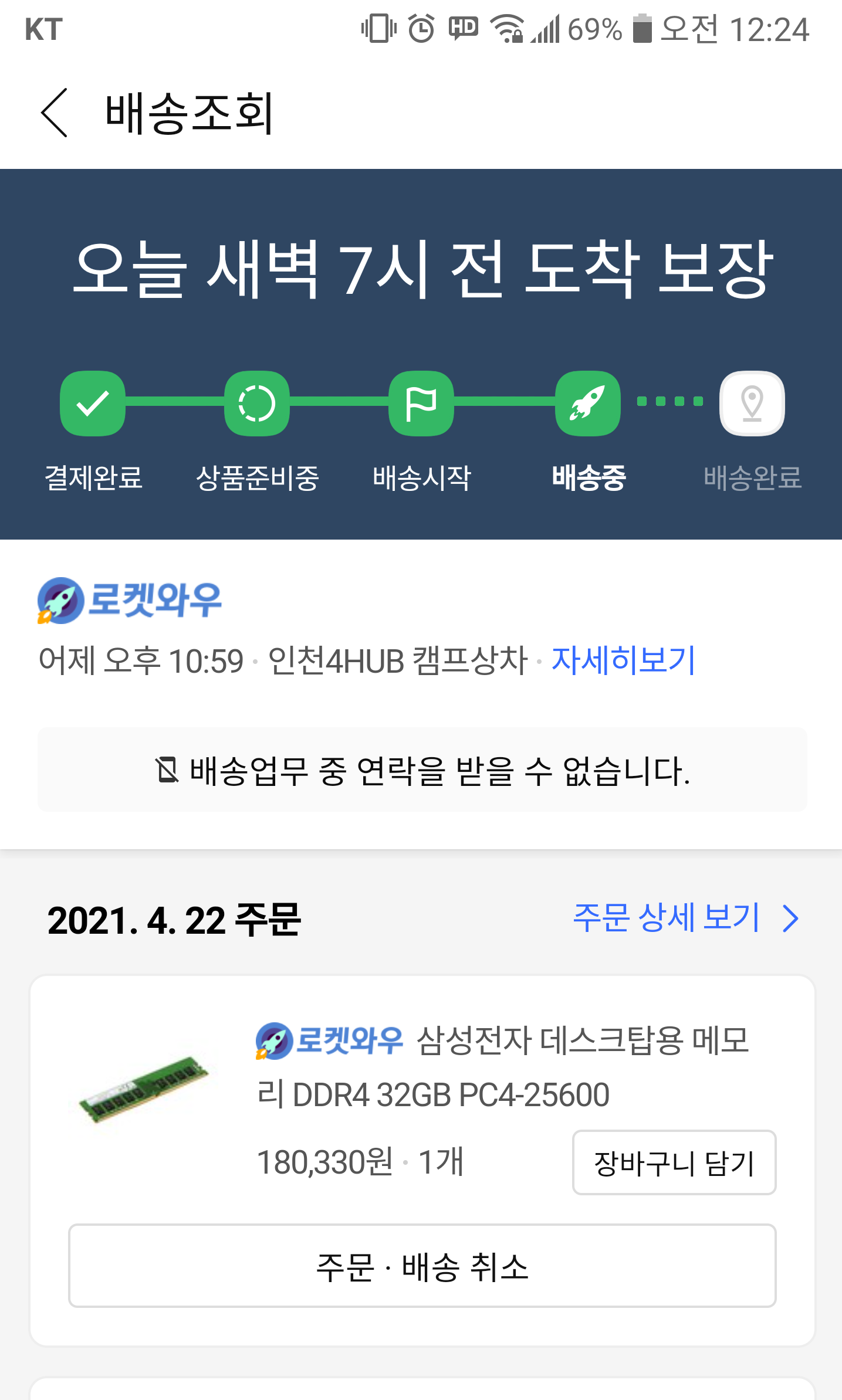842x1400 pixels.
Task: Tap the 장바구니 담기 button
Action: click(x=674, y=1162)
